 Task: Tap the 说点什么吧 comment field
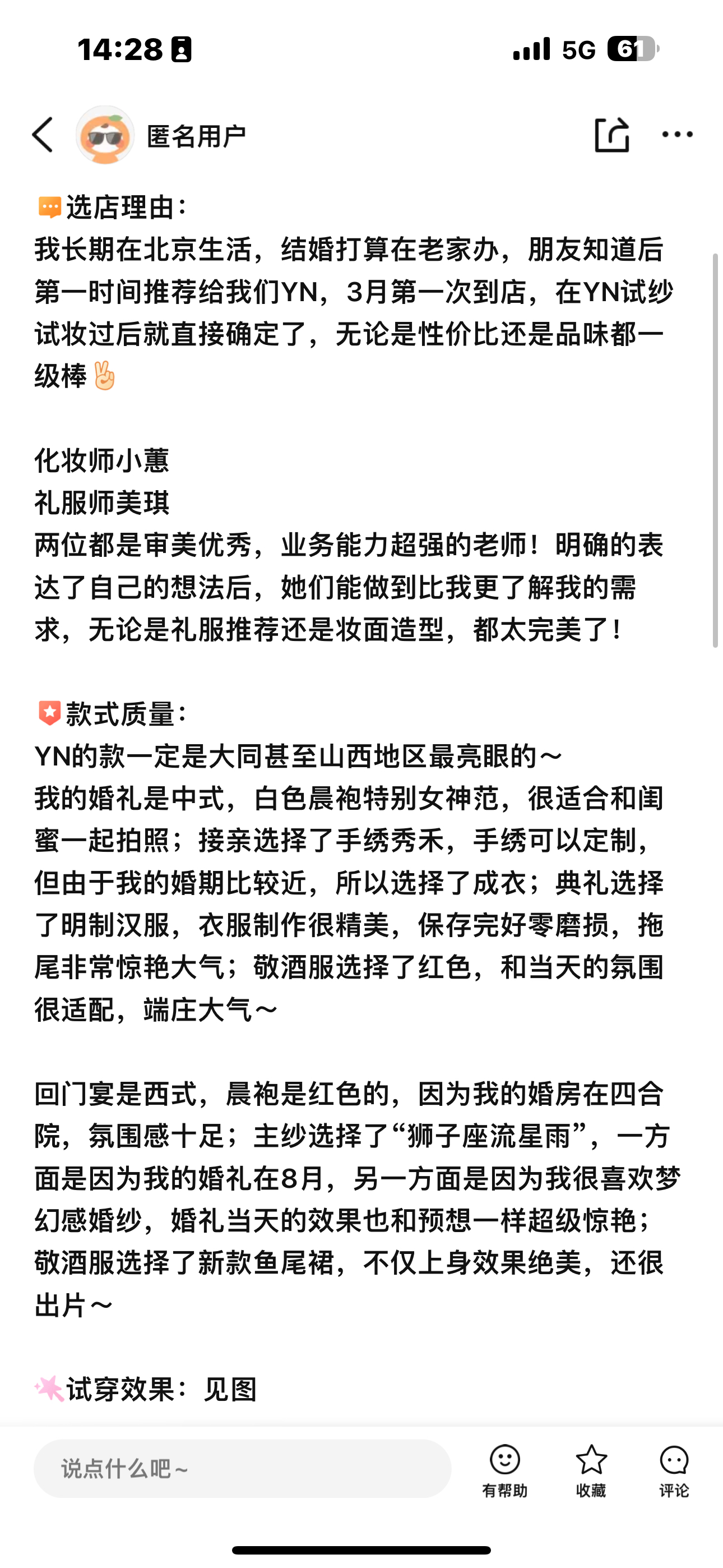click(x=242, y=1468)
